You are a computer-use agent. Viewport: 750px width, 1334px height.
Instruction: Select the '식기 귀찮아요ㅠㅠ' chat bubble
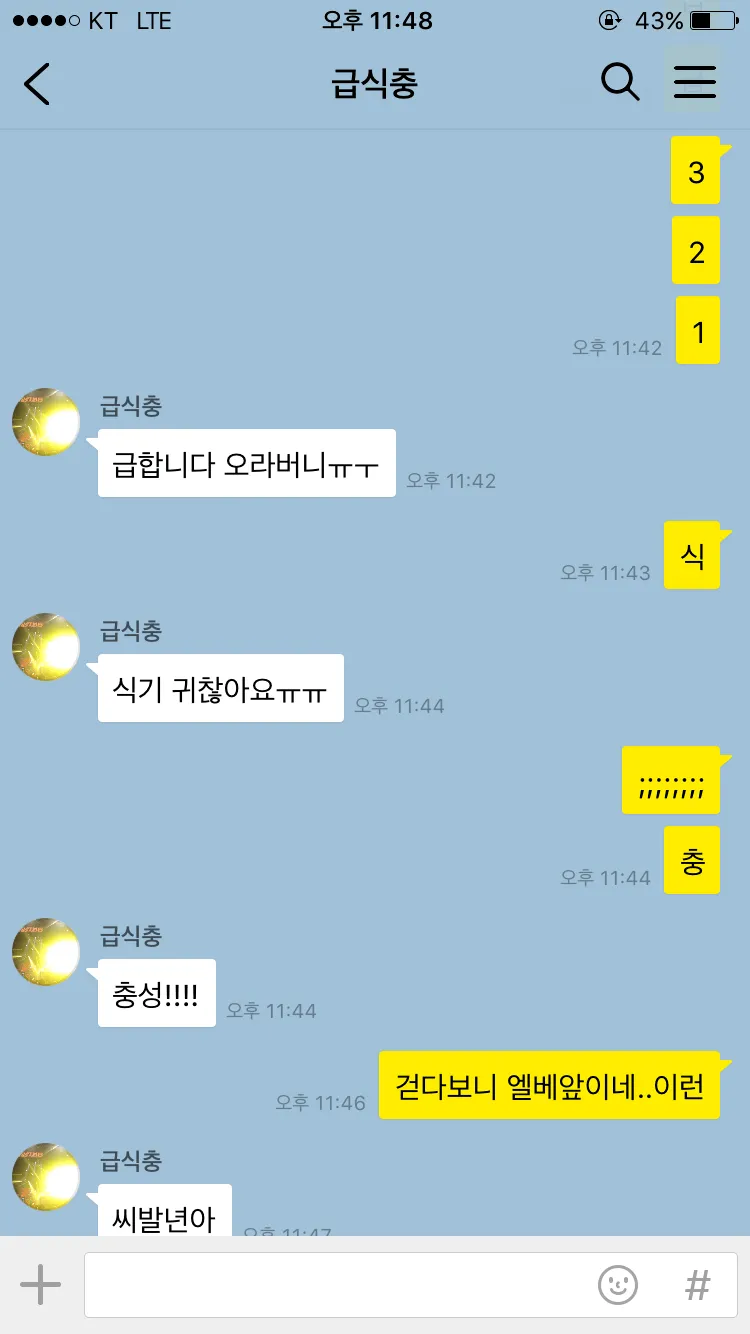pos(220,688)
